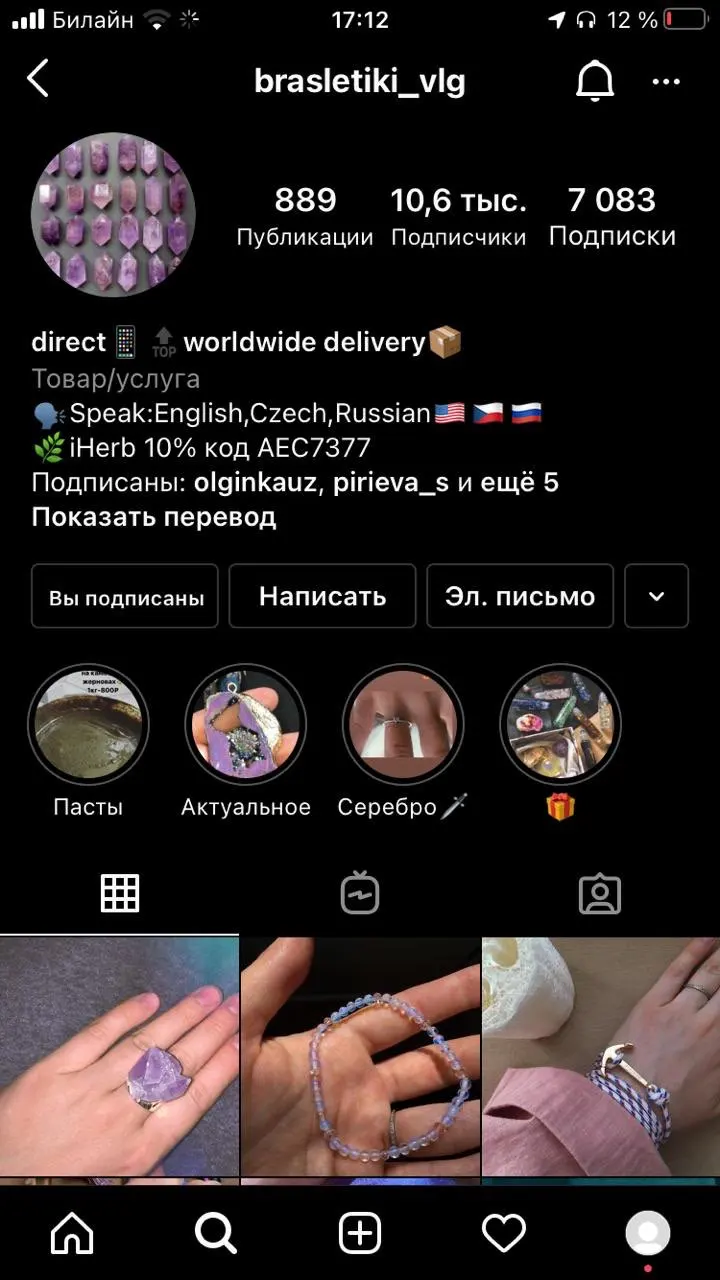Tap the Вы подписаны button
Image resolution: width=720 pixels, height=1280 pixels.
[125, 597]
